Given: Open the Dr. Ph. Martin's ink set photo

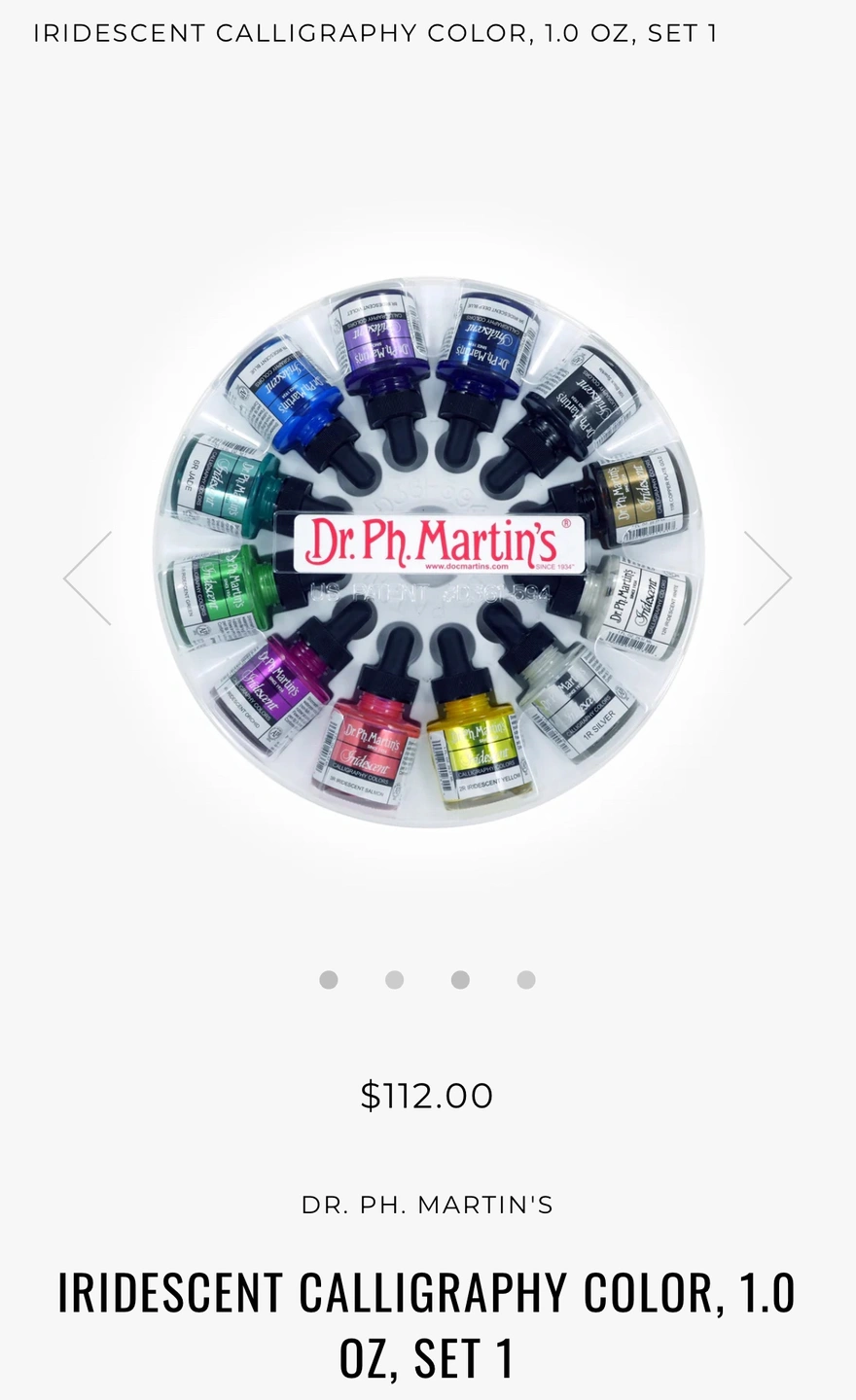Looking at the screenshot, I should click(x=428, y=554).
